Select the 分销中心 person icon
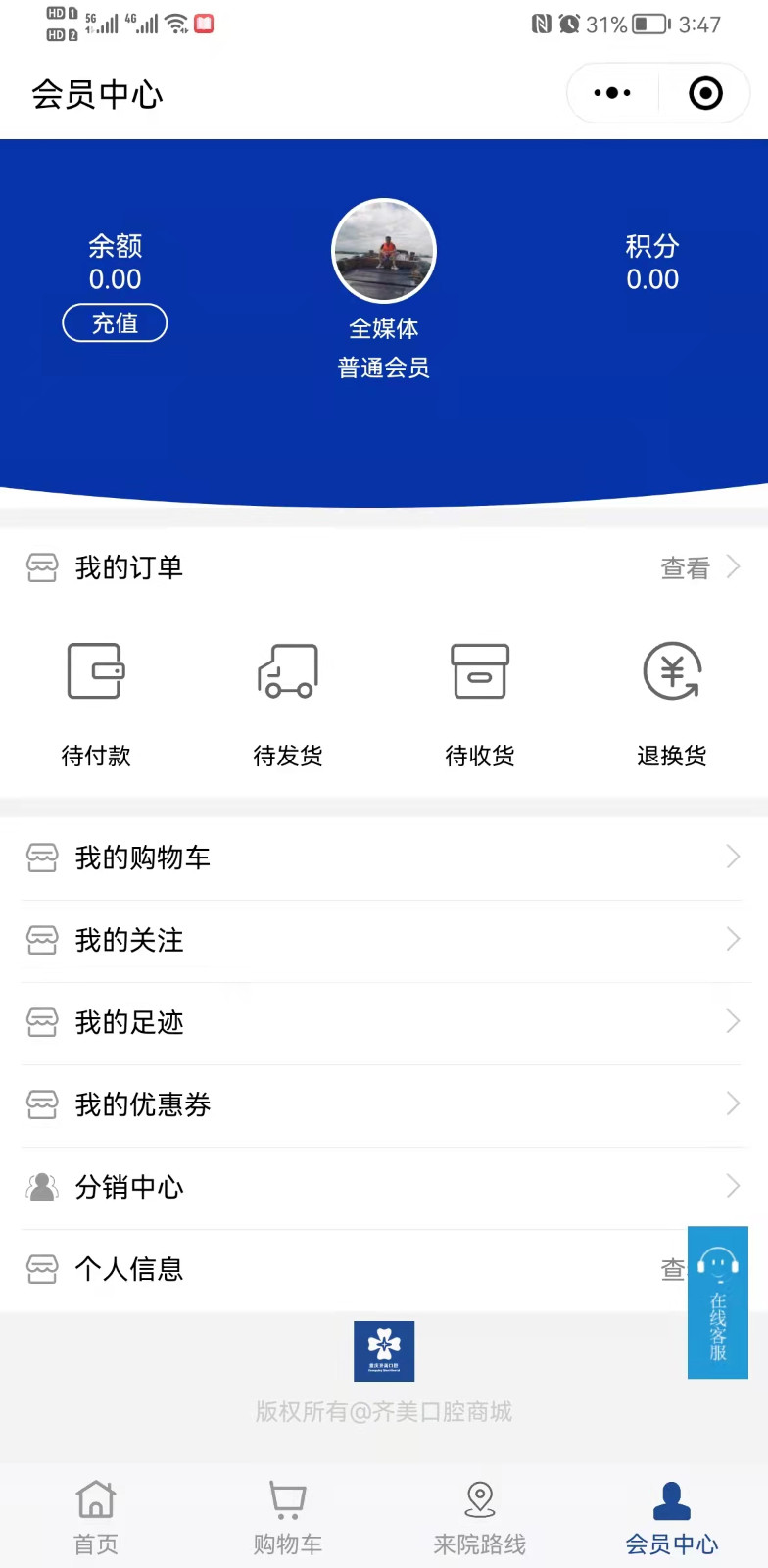Image resolution: width=768 pixels, height=1568 pixels. (42, 1187)
